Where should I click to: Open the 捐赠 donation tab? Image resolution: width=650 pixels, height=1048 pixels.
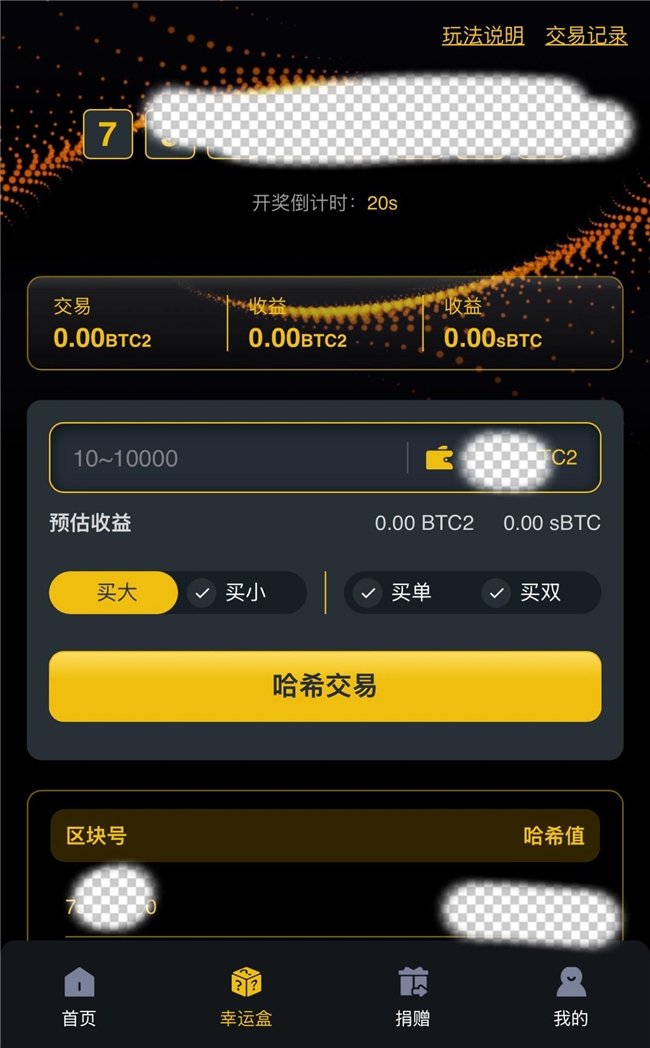click(x=412, y=997)
